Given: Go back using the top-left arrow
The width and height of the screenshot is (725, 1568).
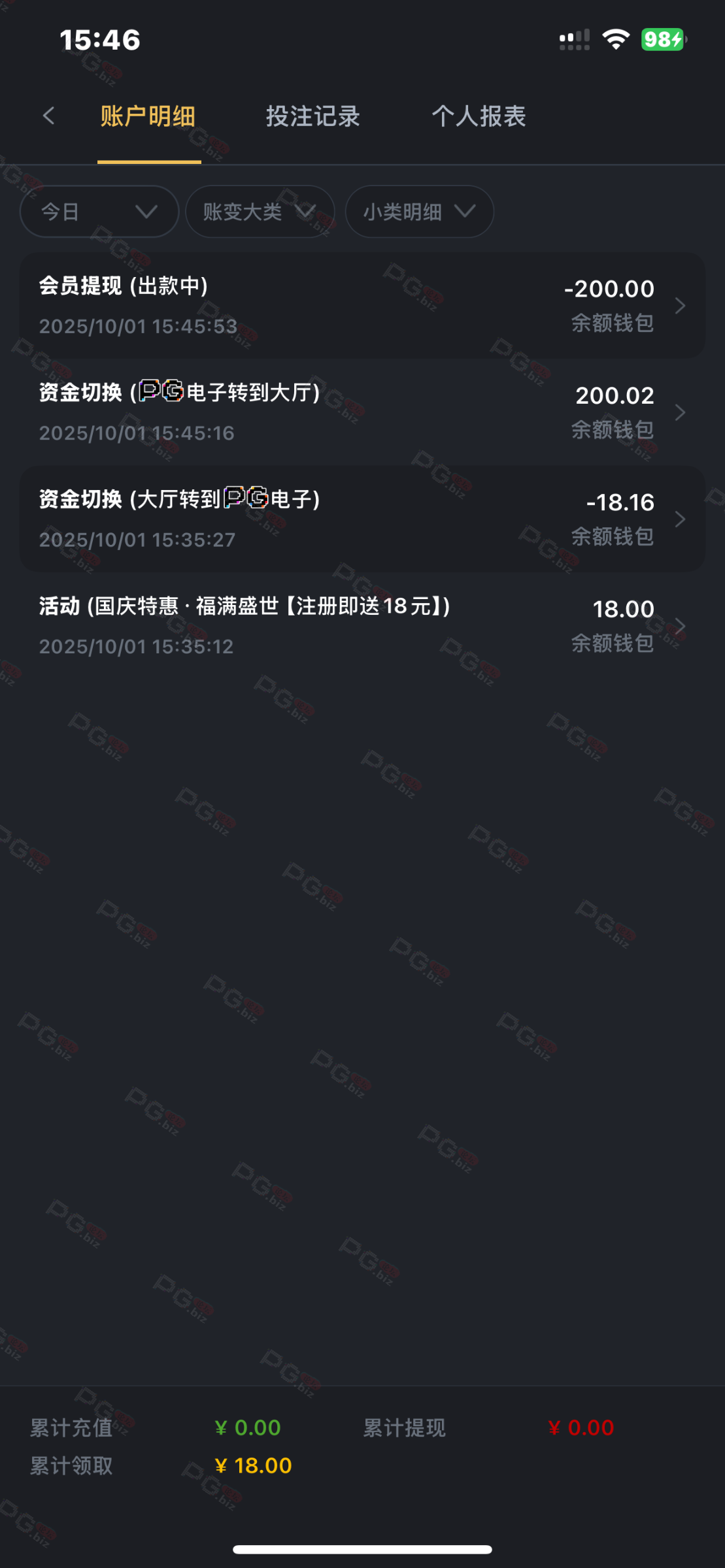Looking at the screenshot, I should pos(48,116).
